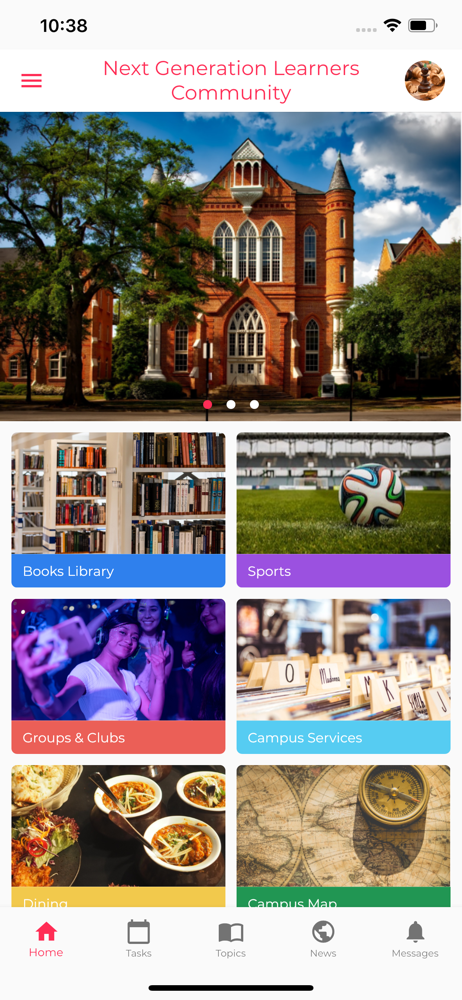Open the Books Library tile
The image size is (462, 1000).
coord(118,510)
